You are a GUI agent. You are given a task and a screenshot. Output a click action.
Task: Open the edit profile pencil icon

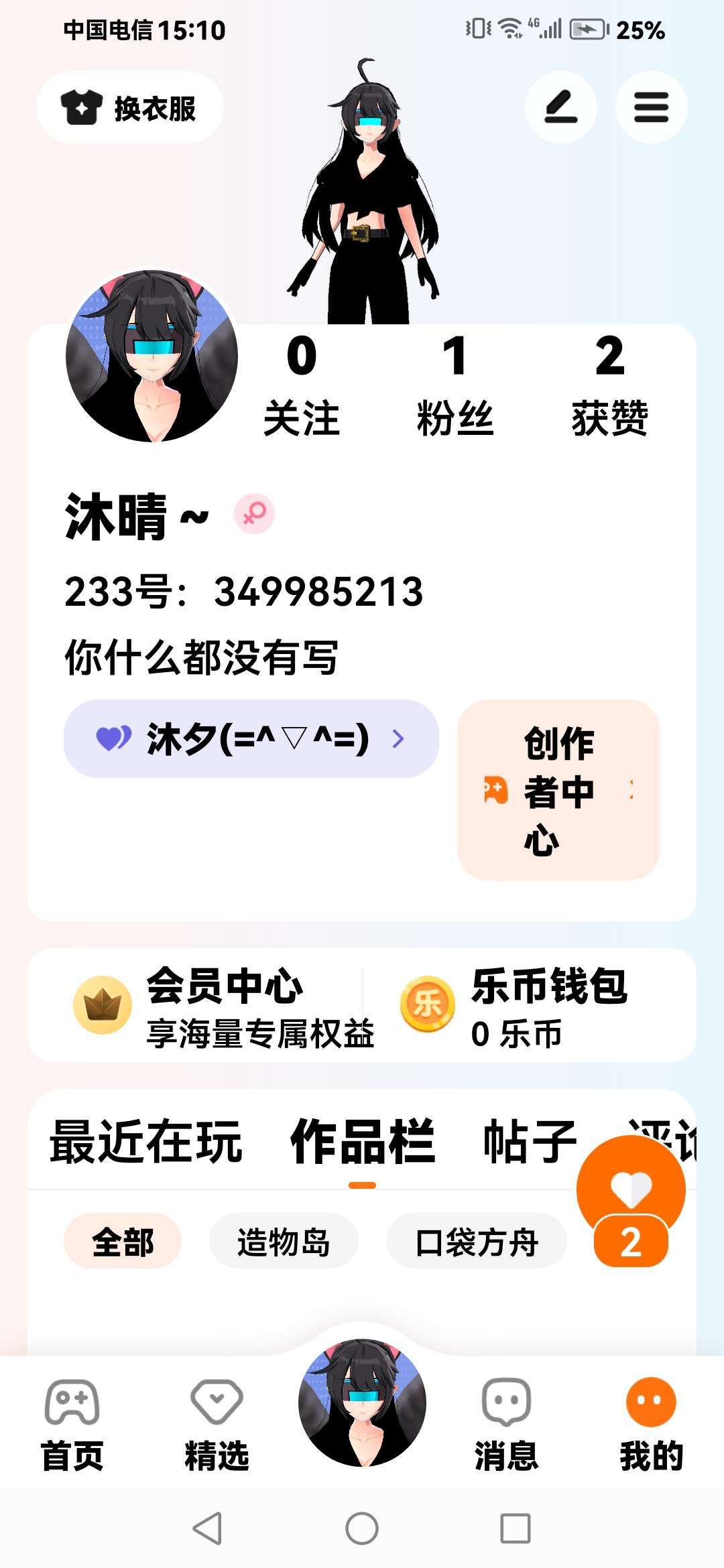click(560, 107)
